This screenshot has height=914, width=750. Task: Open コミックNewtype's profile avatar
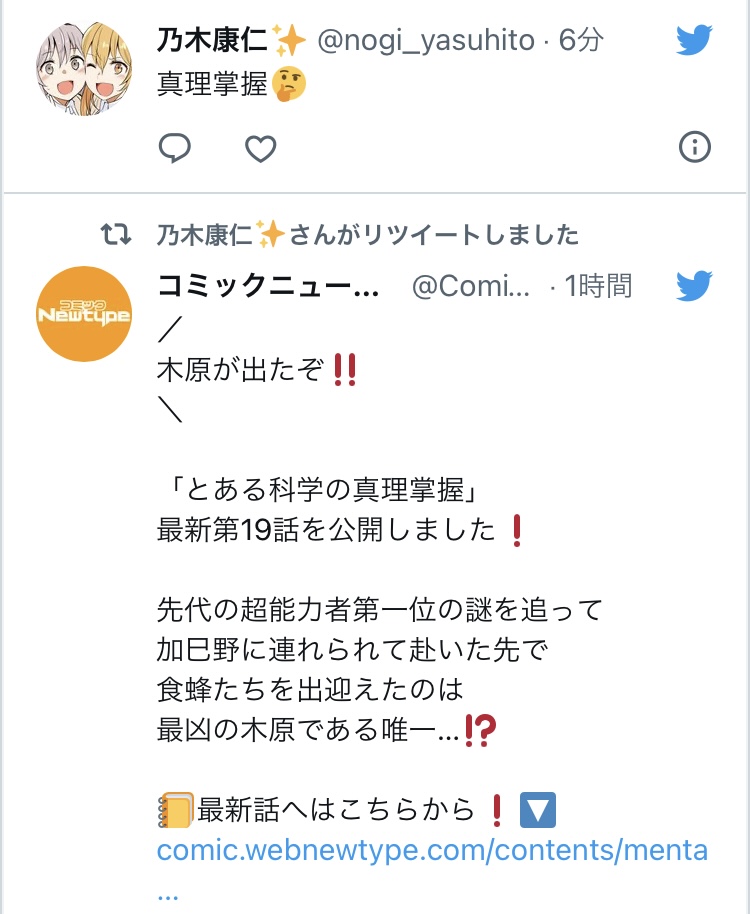point(85,314)
